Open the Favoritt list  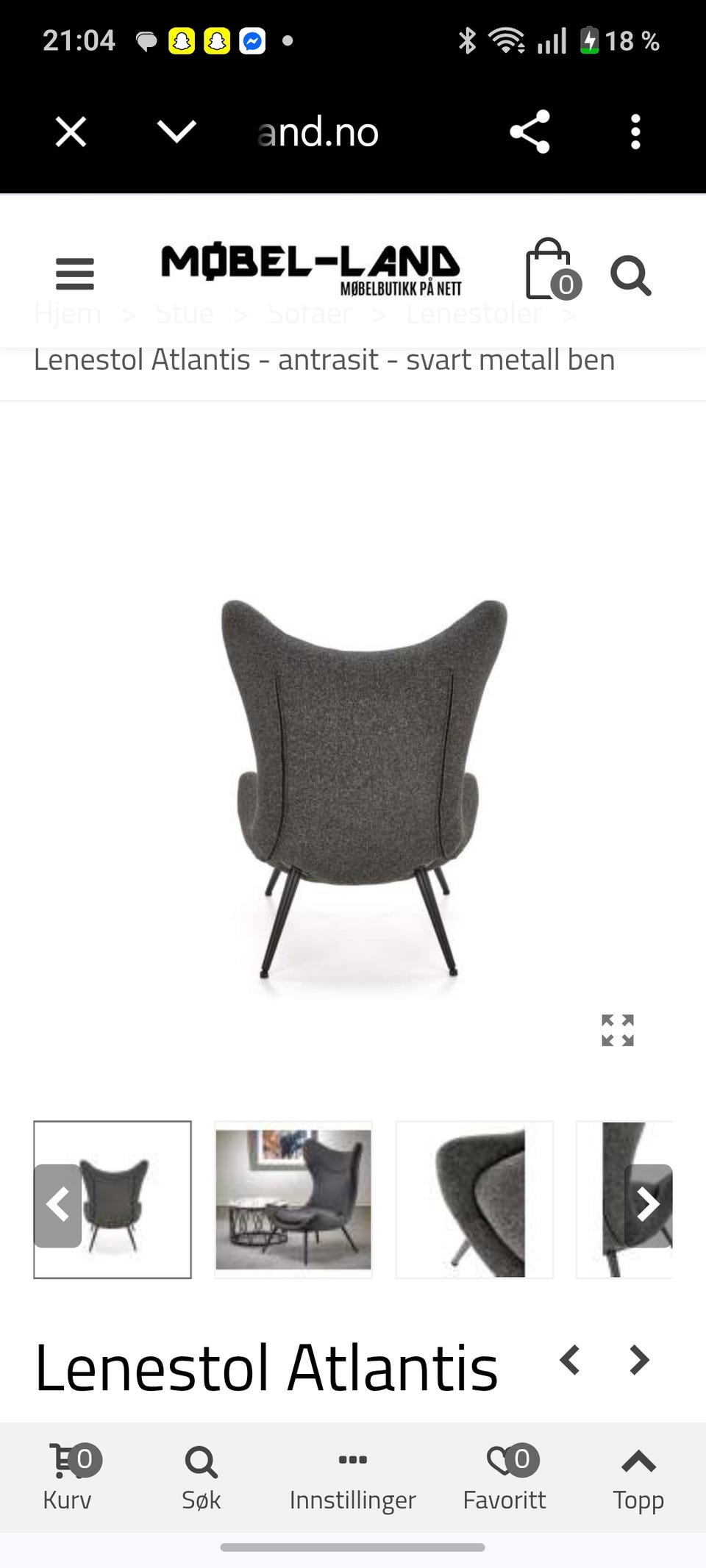point(505,1478)
